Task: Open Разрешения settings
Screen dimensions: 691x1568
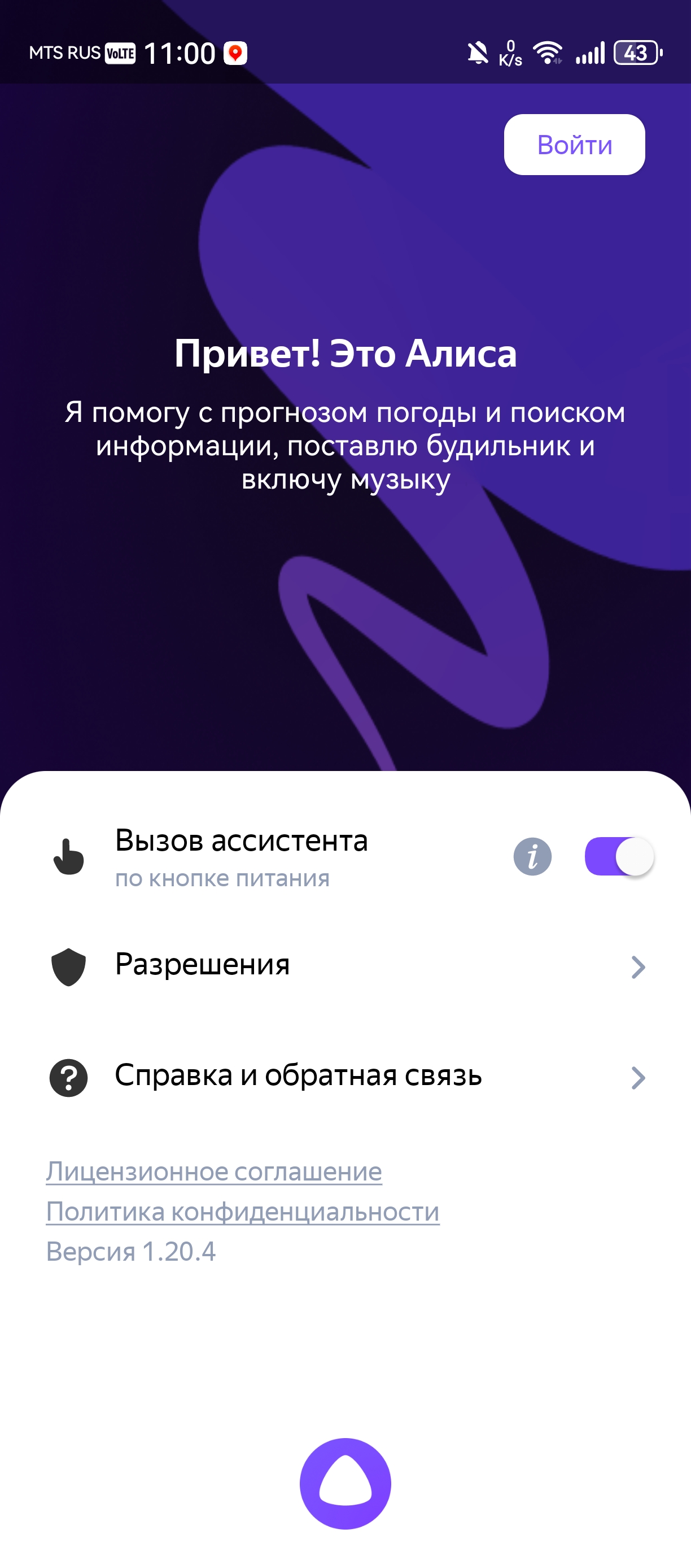Action: pos(345,966)
